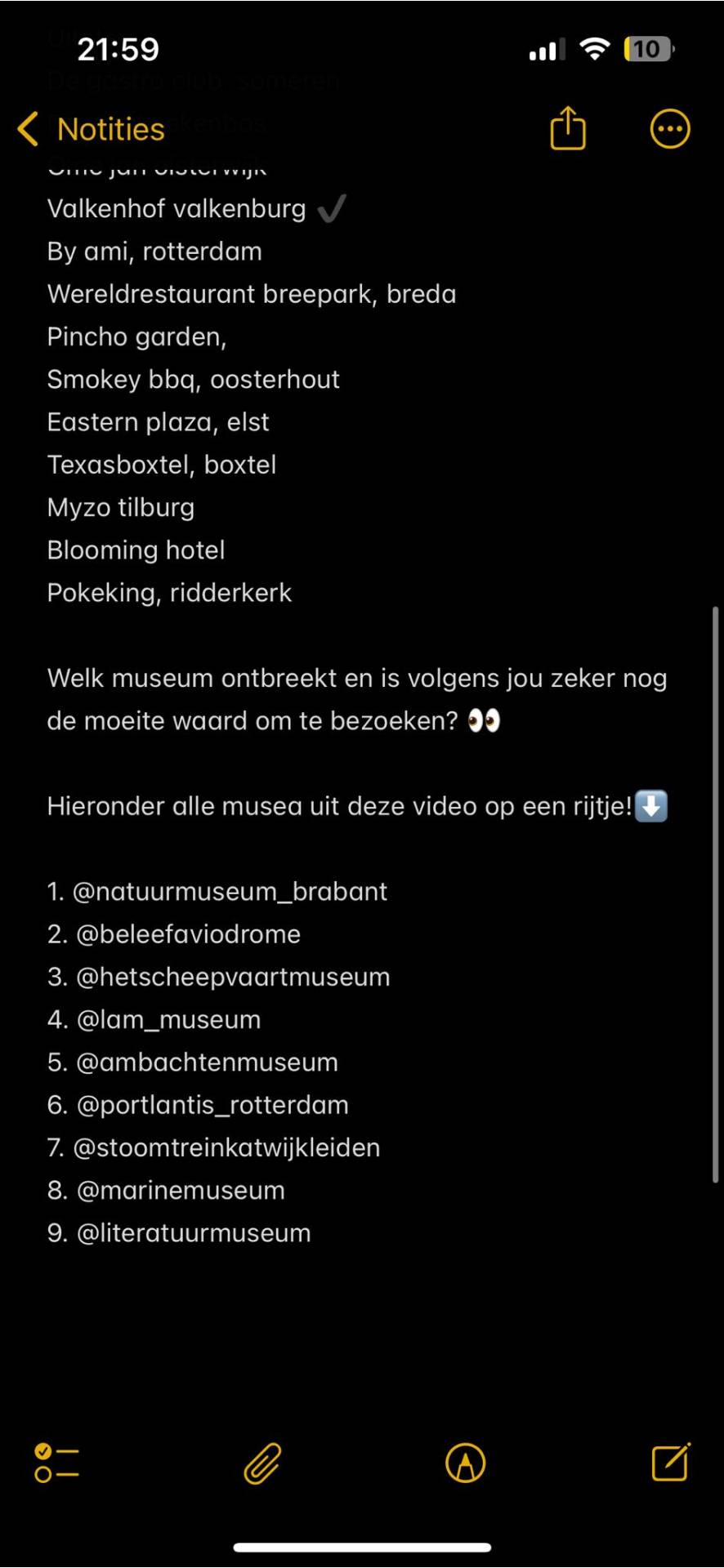Share this note
This screenshot has height=1568, width=724.
click(x=568, y=128)
